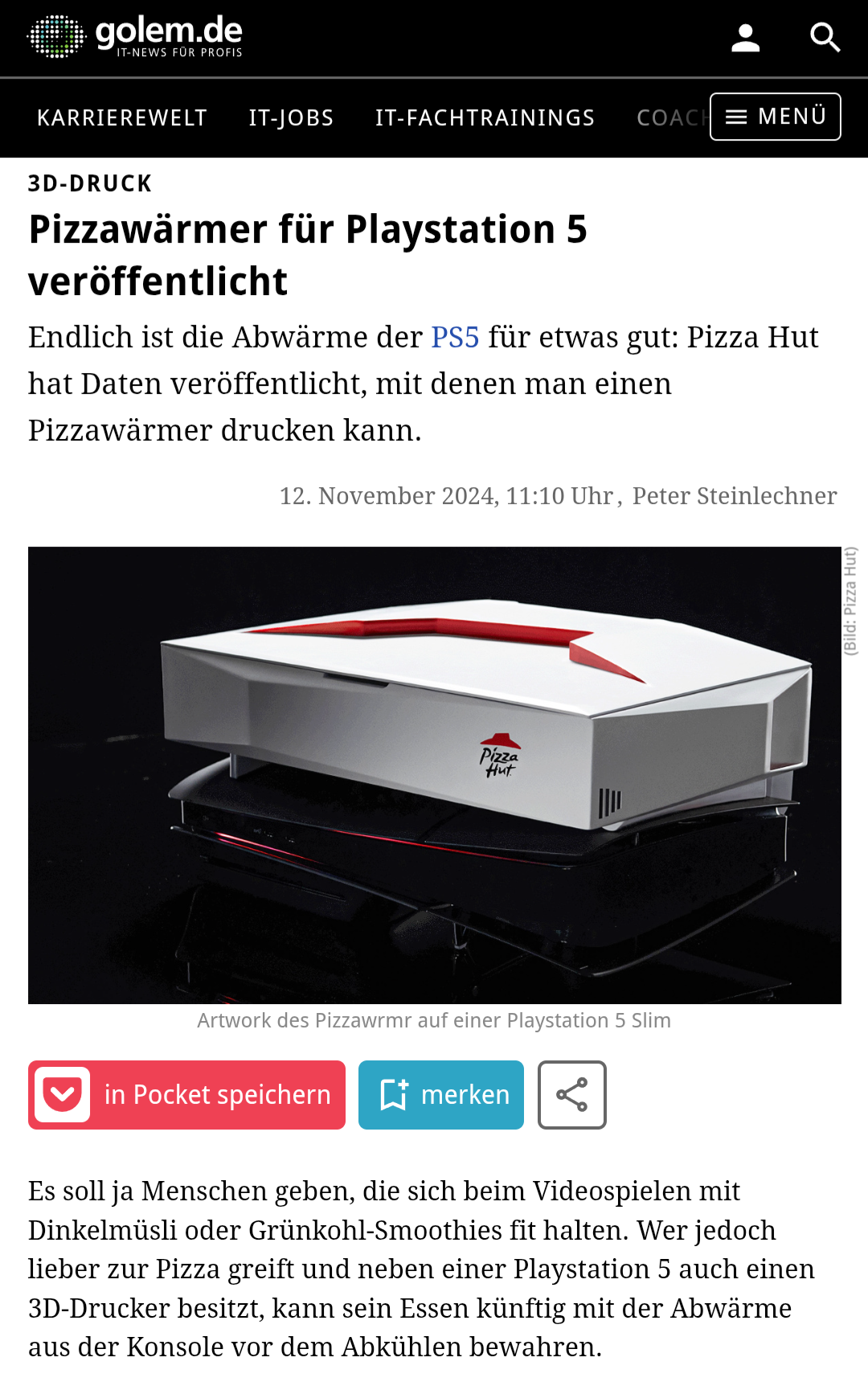Open the IT-Jobs section

coord(291,118)
